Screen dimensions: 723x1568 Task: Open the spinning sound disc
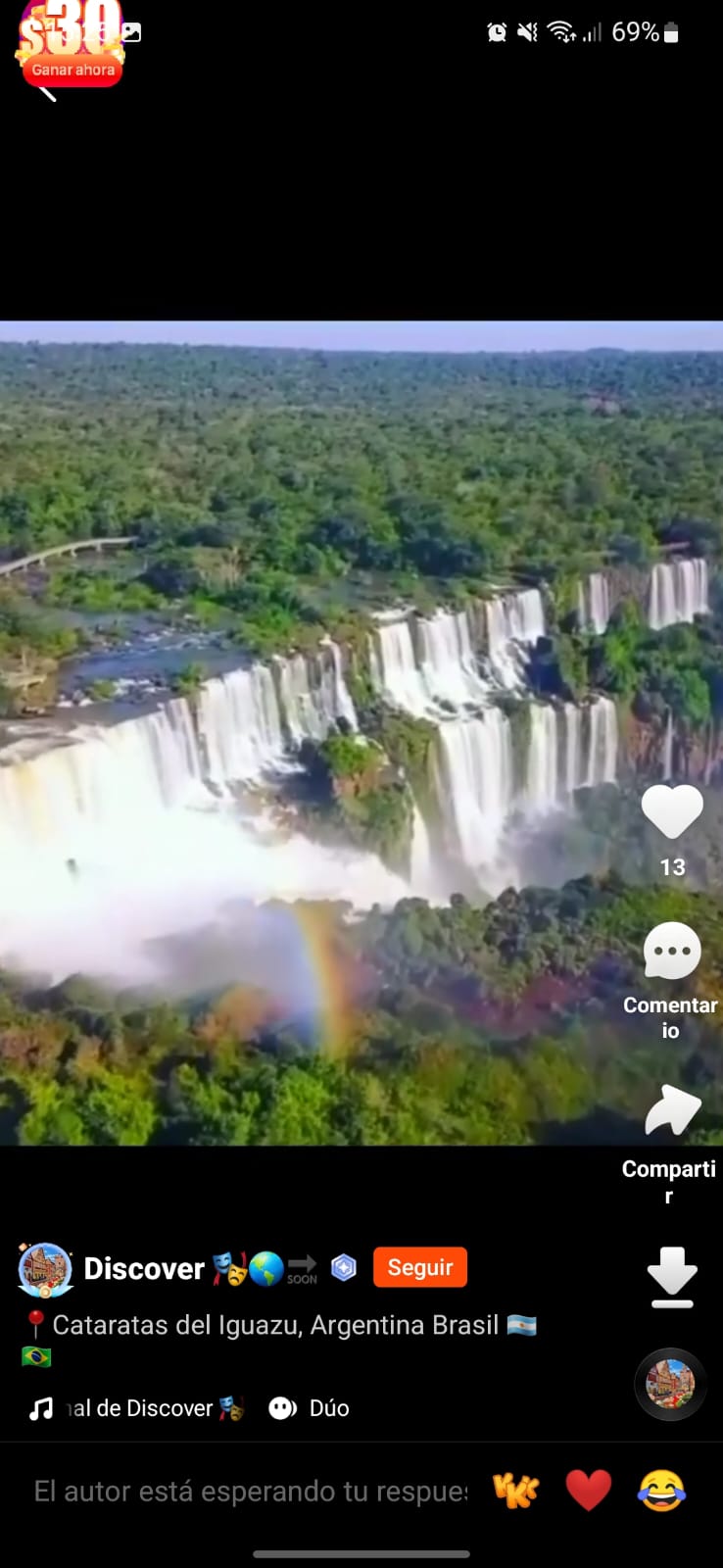[670, 1384]
